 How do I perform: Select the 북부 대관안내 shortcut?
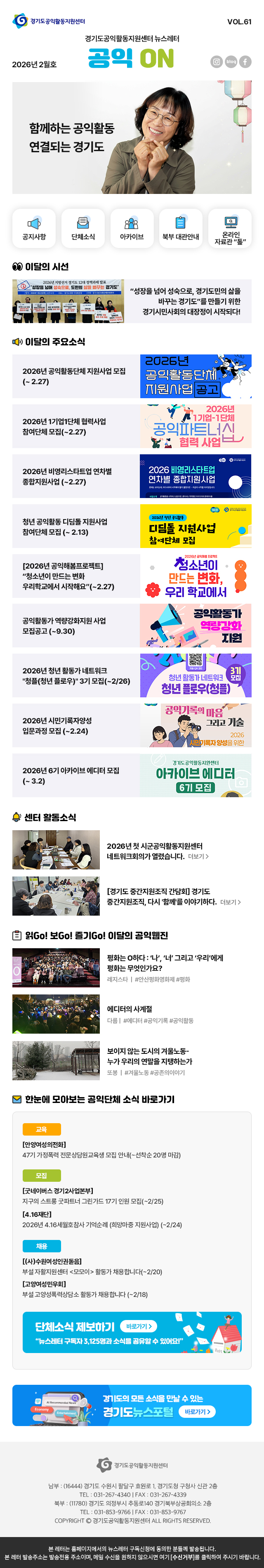(x=181, y=228)
